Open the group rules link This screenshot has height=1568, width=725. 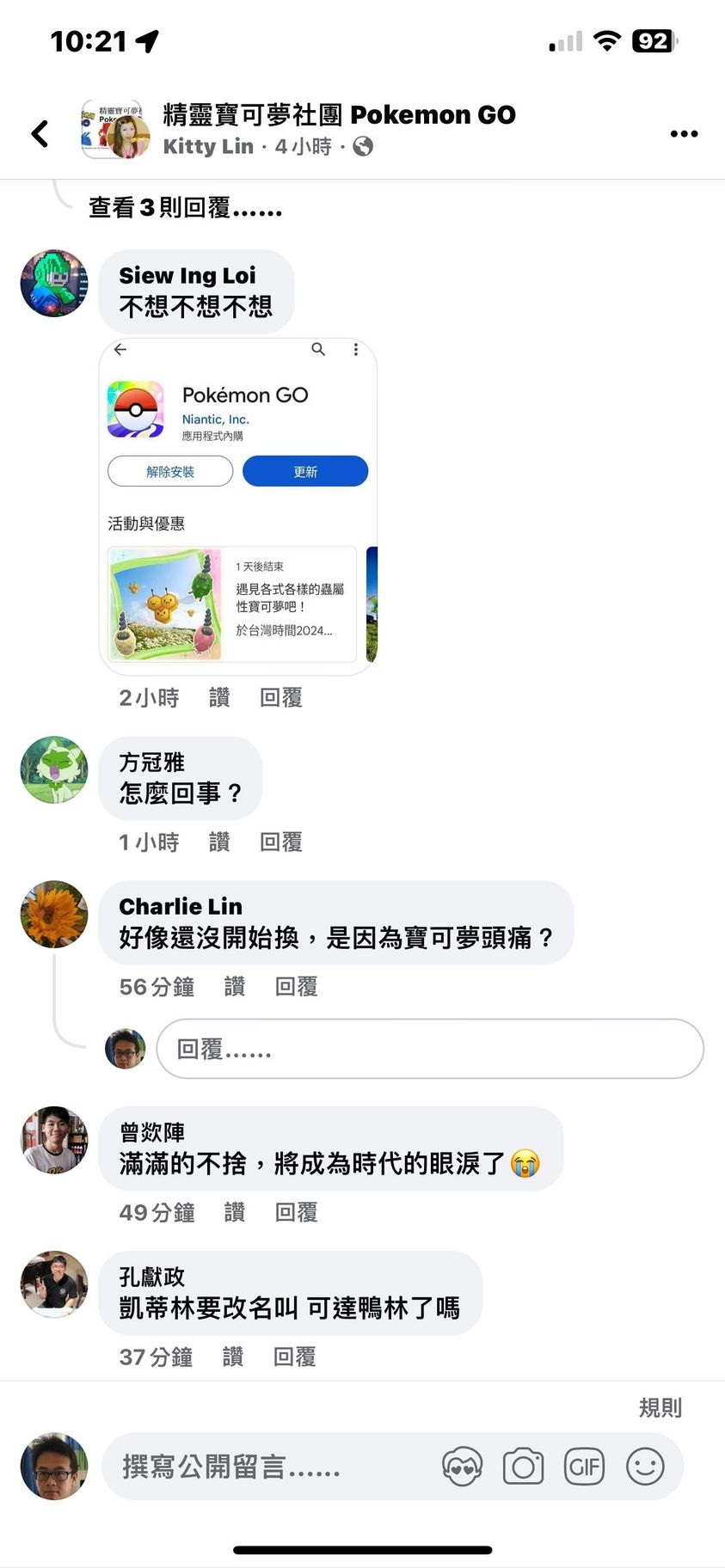tap(660, 1408)
